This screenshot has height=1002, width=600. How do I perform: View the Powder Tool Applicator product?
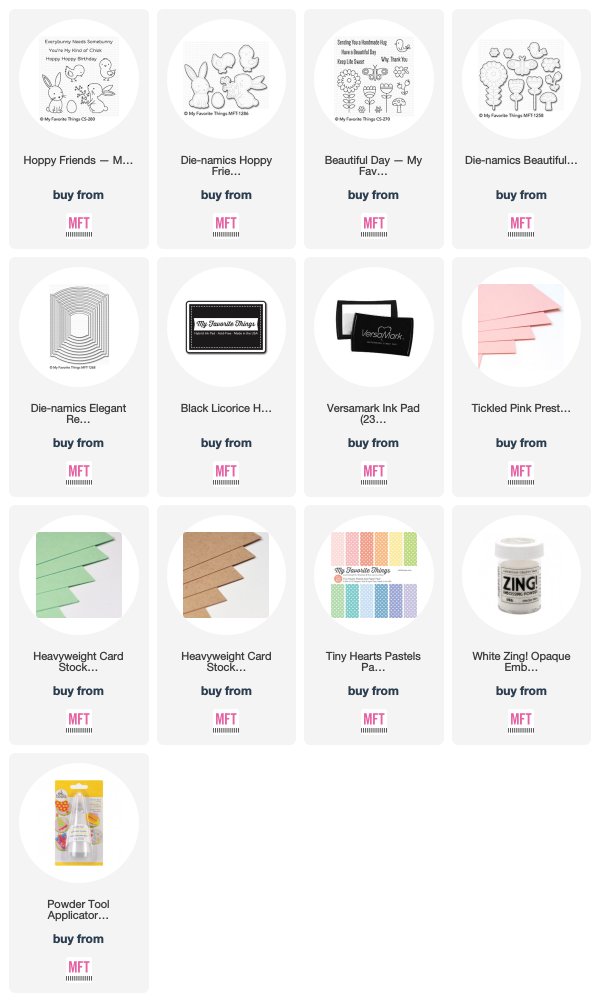79,822
